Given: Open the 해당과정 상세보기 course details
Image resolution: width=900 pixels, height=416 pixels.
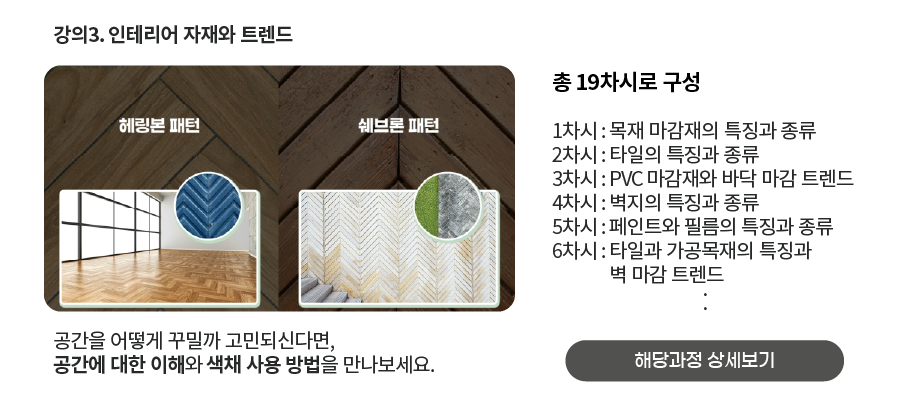Looking at the screenshot, I should pos(704,360).
